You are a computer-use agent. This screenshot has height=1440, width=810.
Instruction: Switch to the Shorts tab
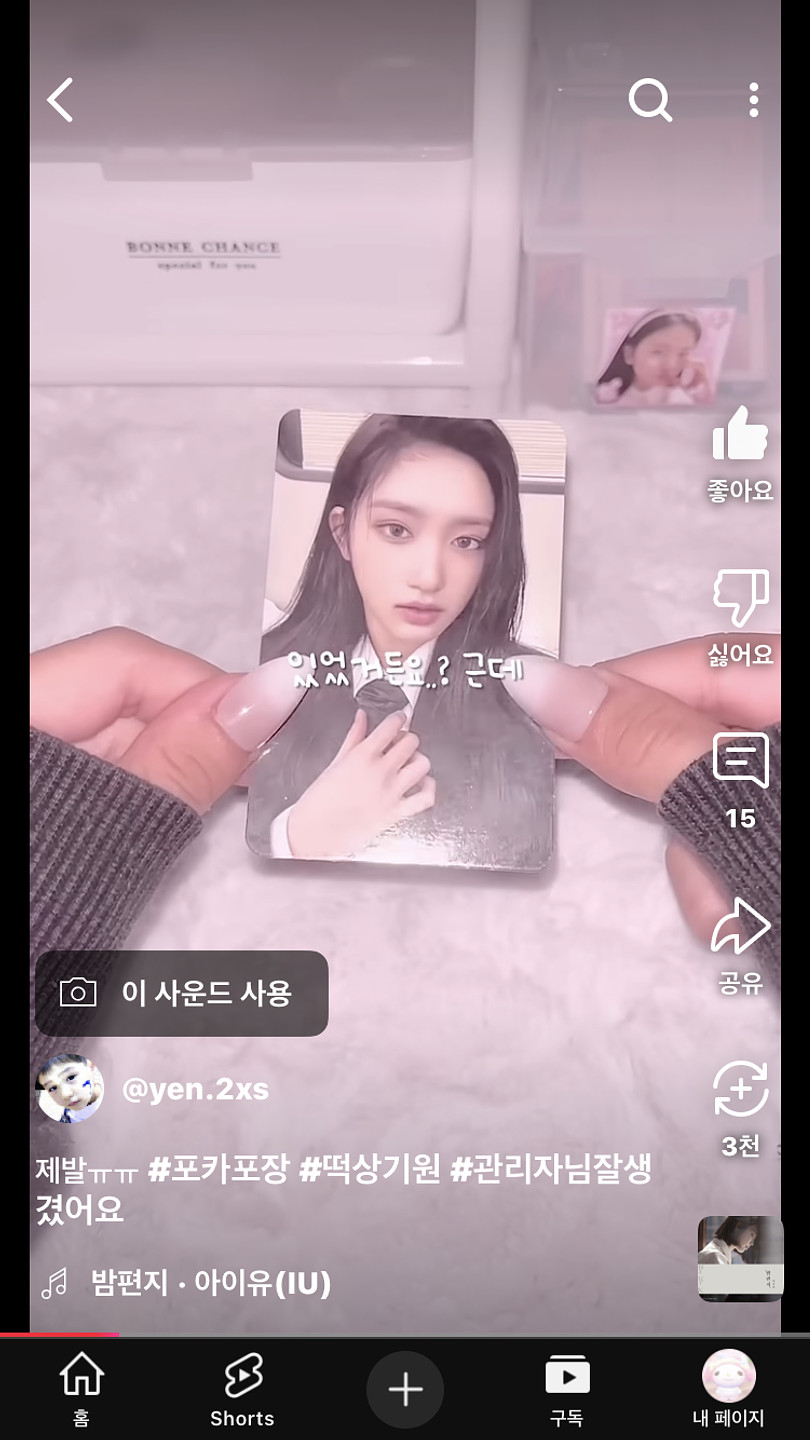[x=242, y=1388]
